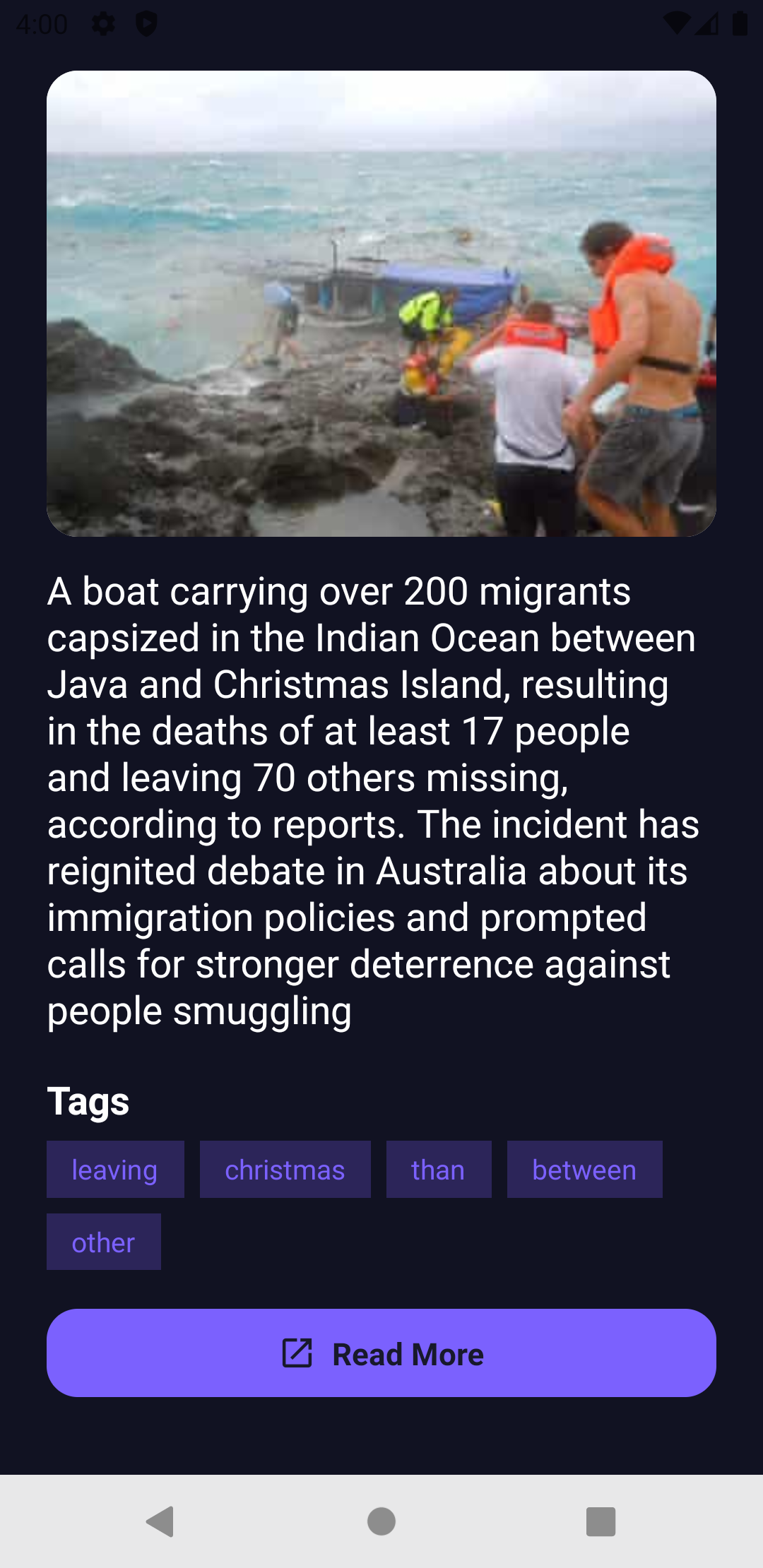Go back using the system back button

160,1521
